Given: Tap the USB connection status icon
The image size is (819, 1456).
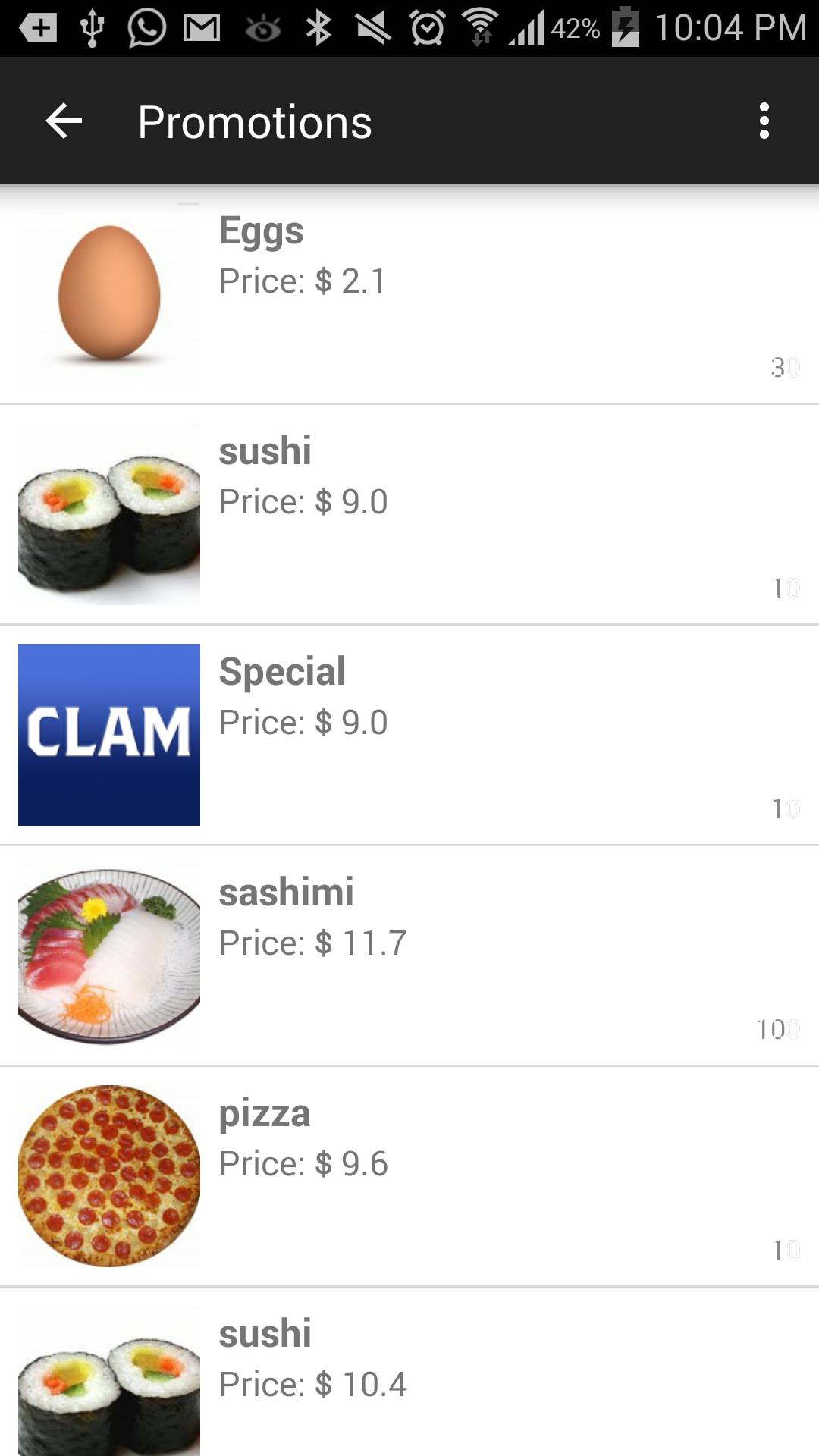Looking at the screenshot, I should click(x=91, y=27).
